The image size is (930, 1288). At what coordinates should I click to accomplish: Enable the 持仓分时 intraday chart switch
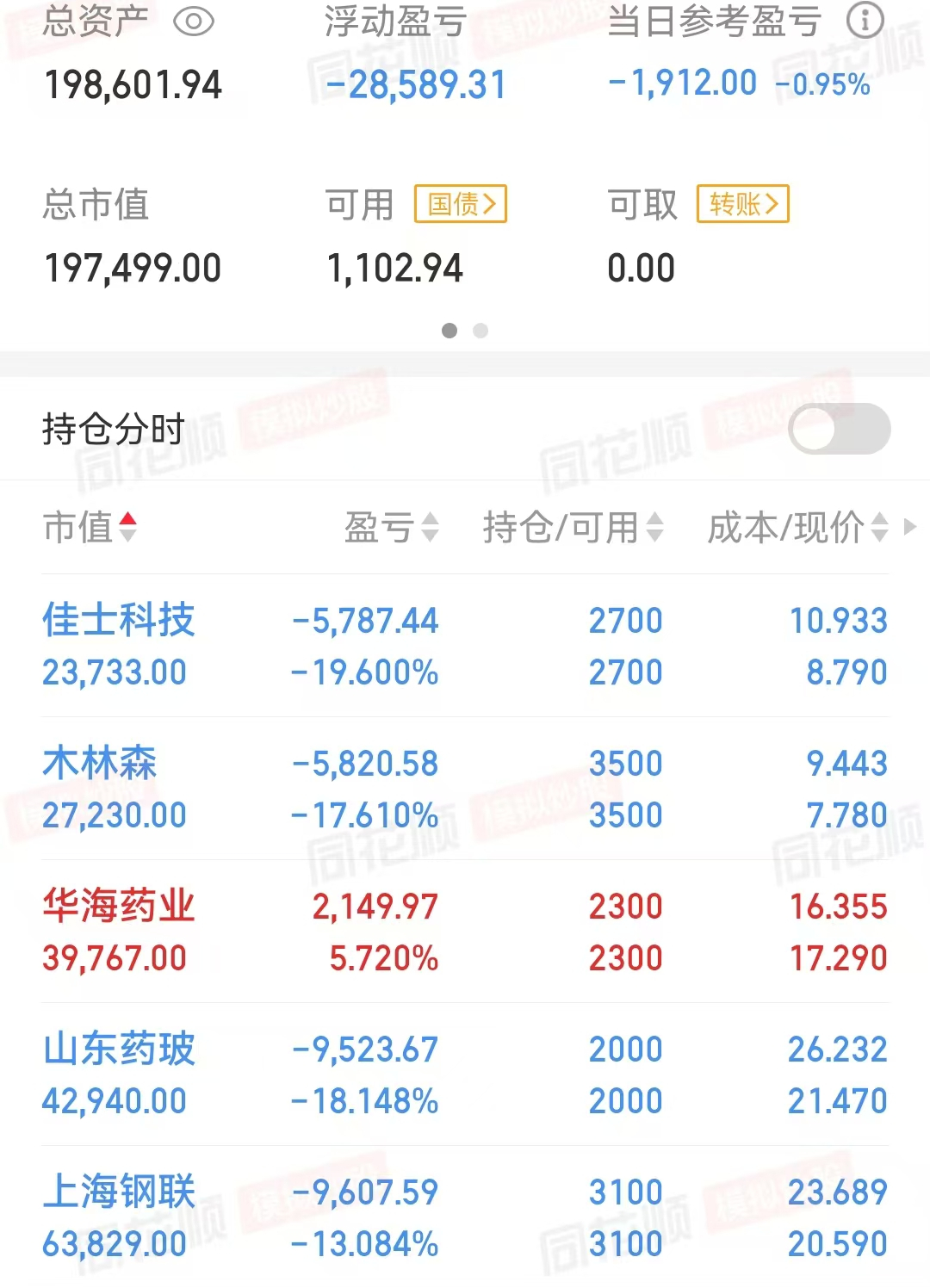[840, 428]
